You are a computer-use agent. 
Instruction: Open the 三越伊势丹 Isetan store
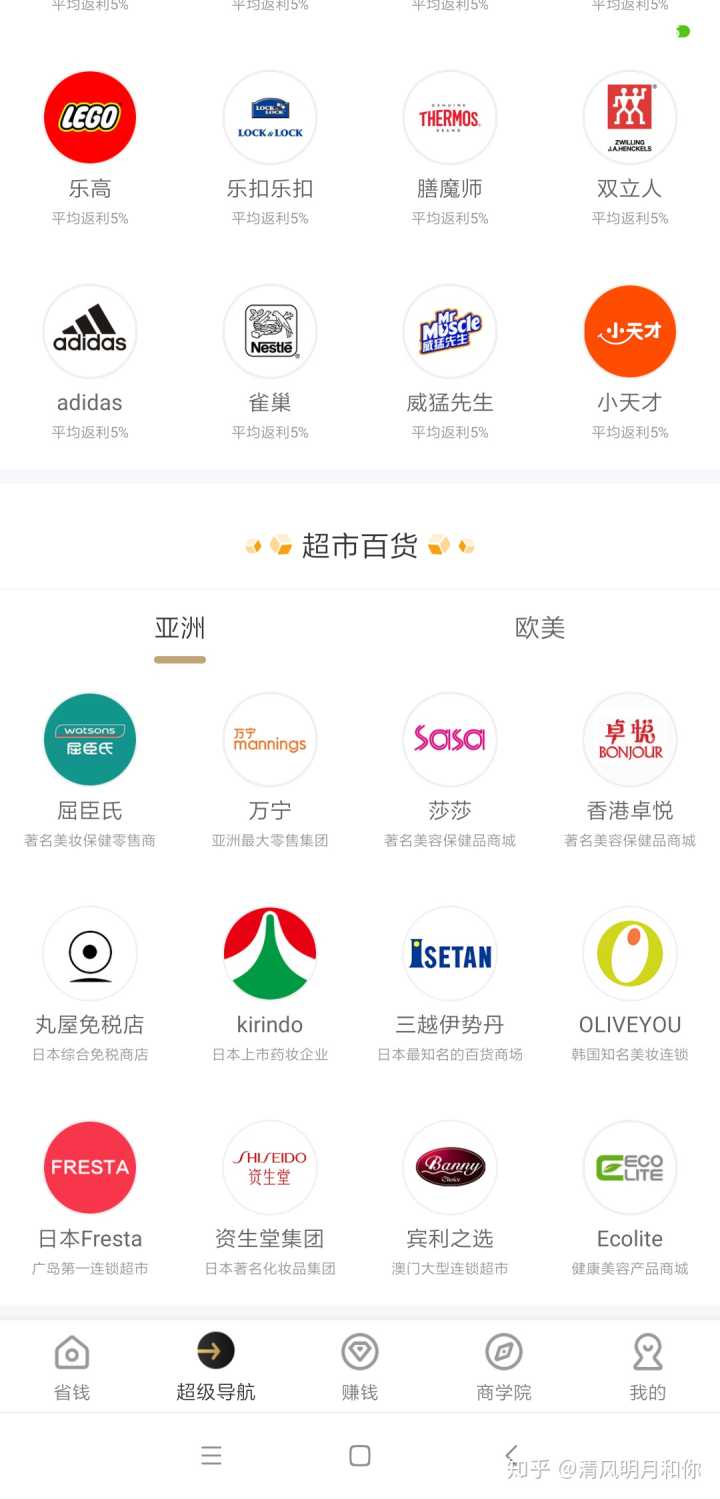coord(450,954)
